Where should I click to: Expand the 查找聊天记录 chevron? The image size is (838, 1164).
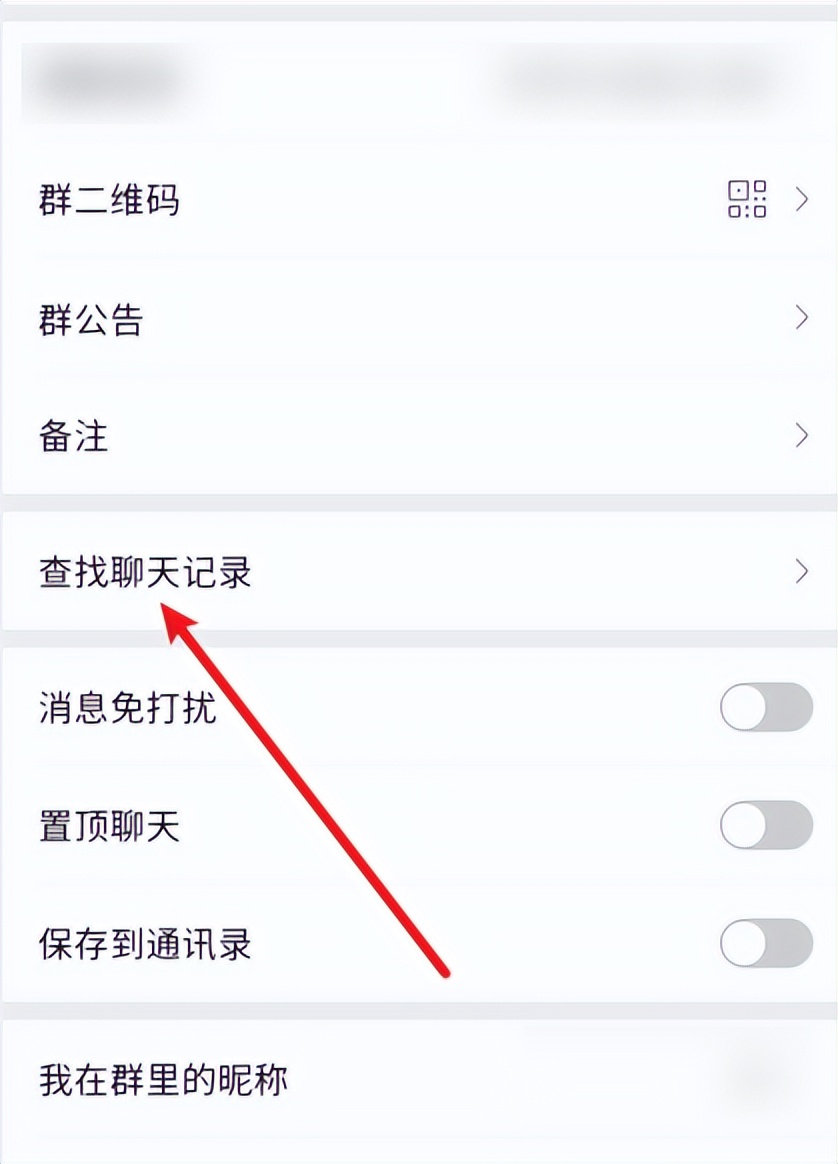click(x=802, y=572)
